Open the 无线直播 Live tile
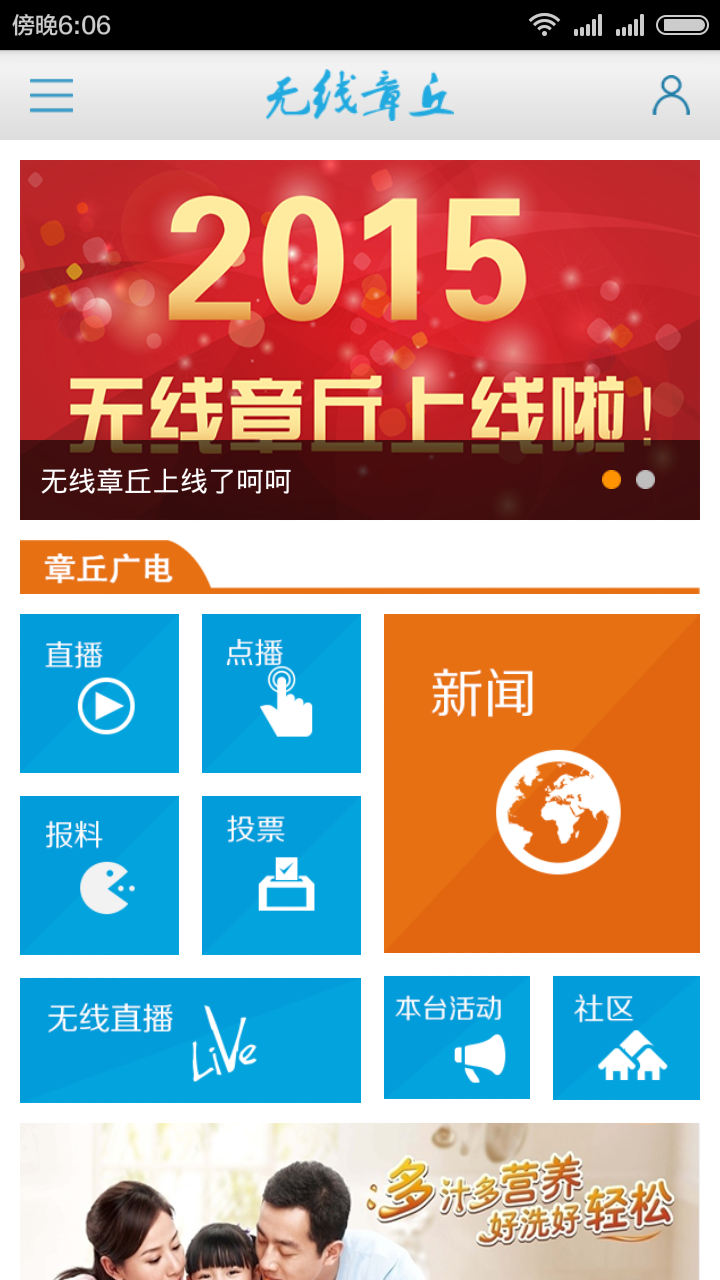Screen dimensions: 720x1280 pos(190,1040)
